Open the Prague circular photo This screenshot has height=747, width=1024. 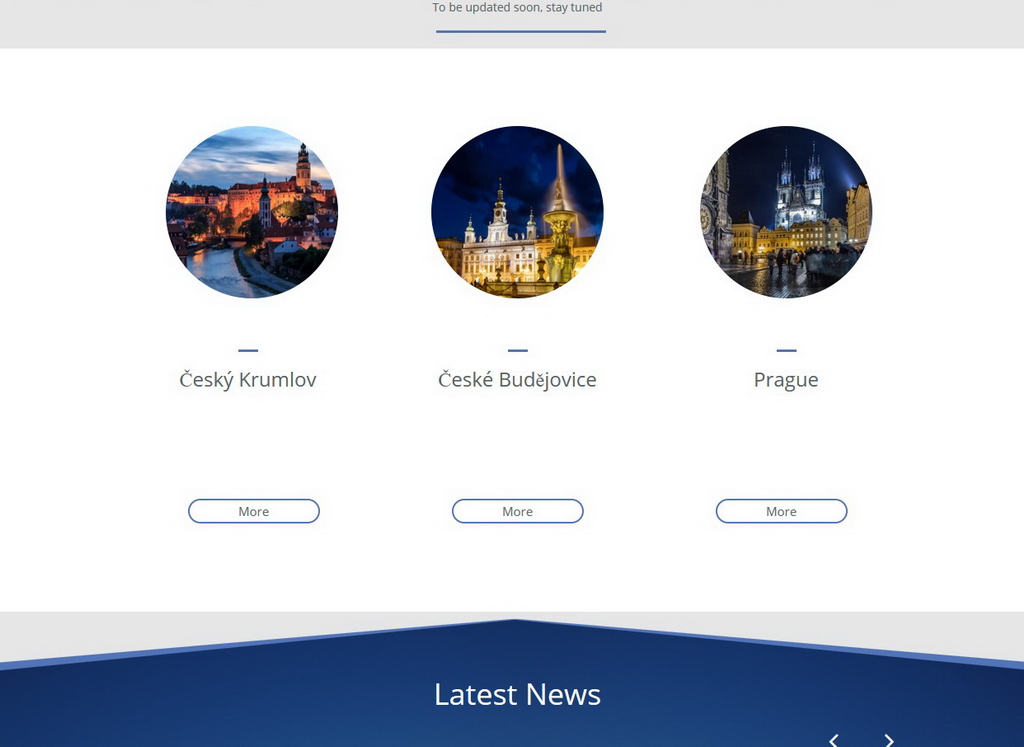786,212
